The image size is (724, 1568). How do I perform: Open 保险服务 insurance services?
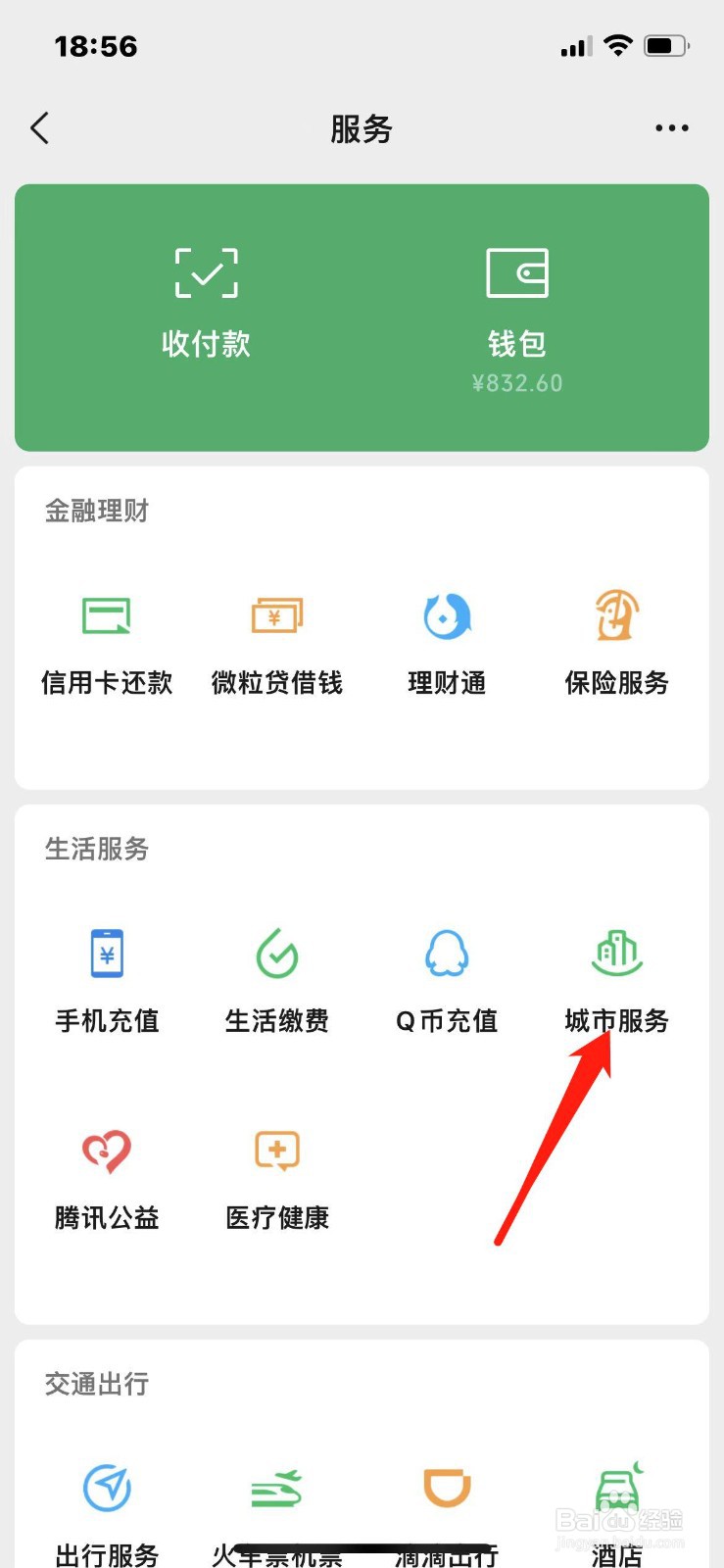coord(615,642)
